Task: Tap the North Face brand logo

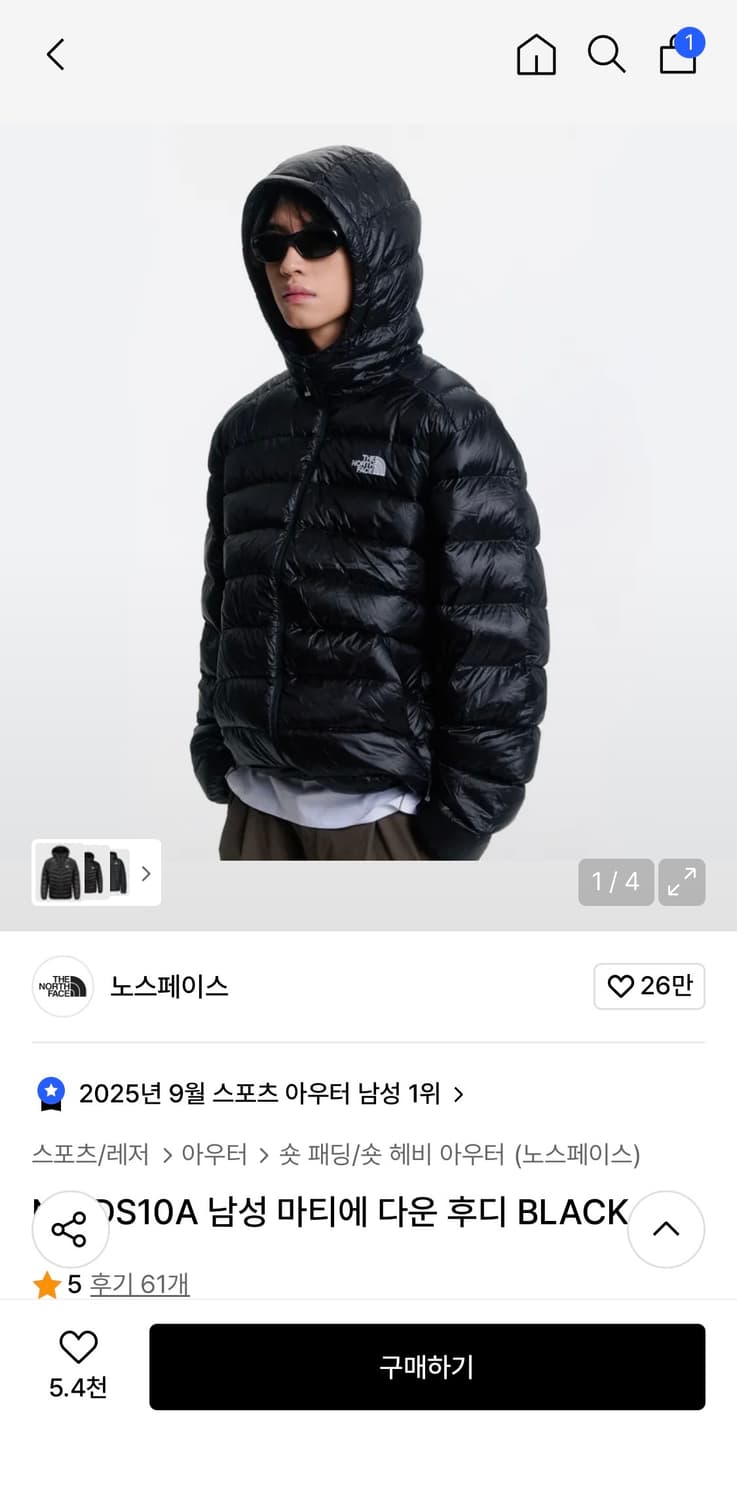Action: 62,987
